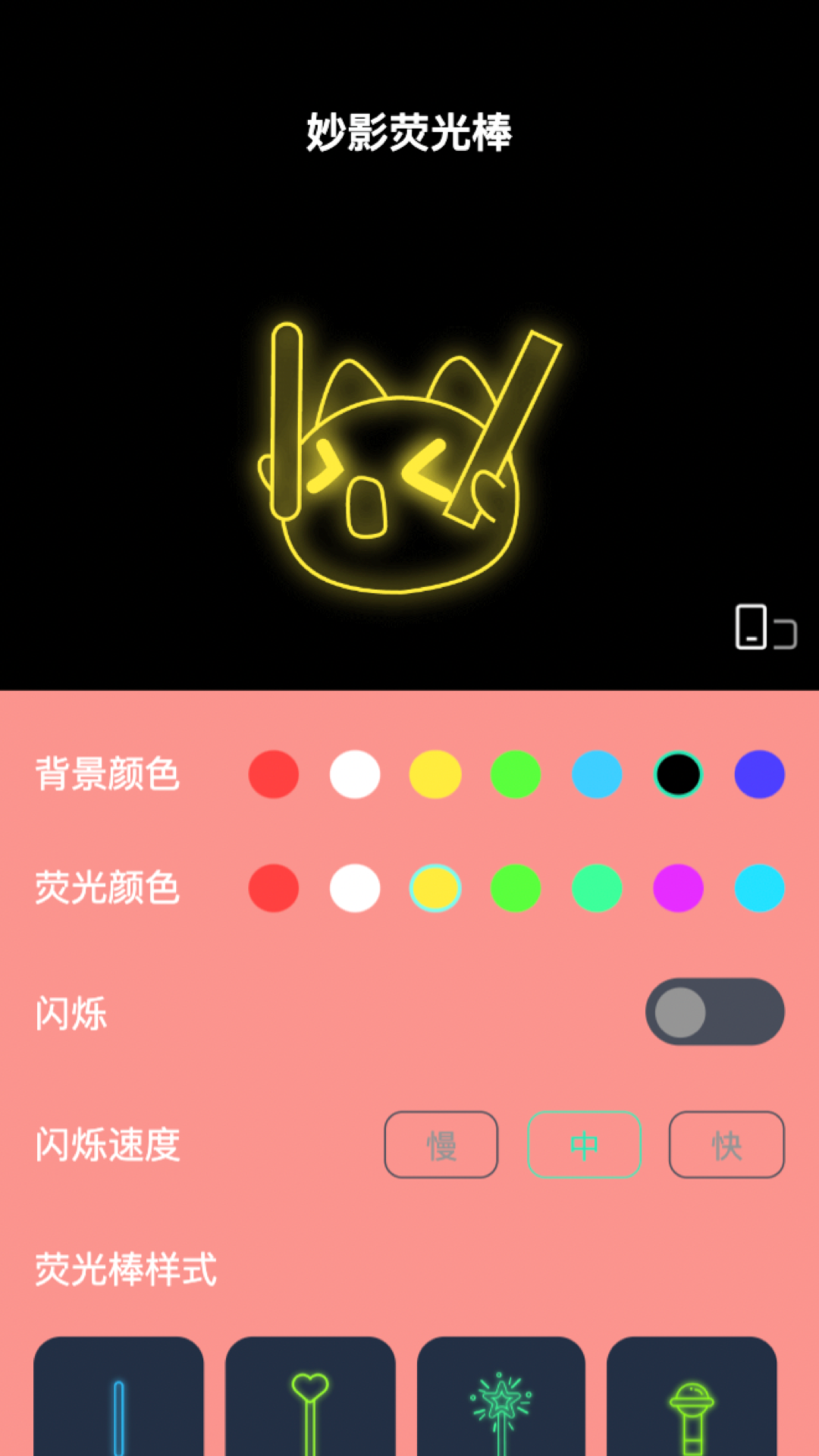This screenshot has height=1456, width=819.
Task: Choose white glow color (荧光颜色)
Action: click(x=355, y=888)
